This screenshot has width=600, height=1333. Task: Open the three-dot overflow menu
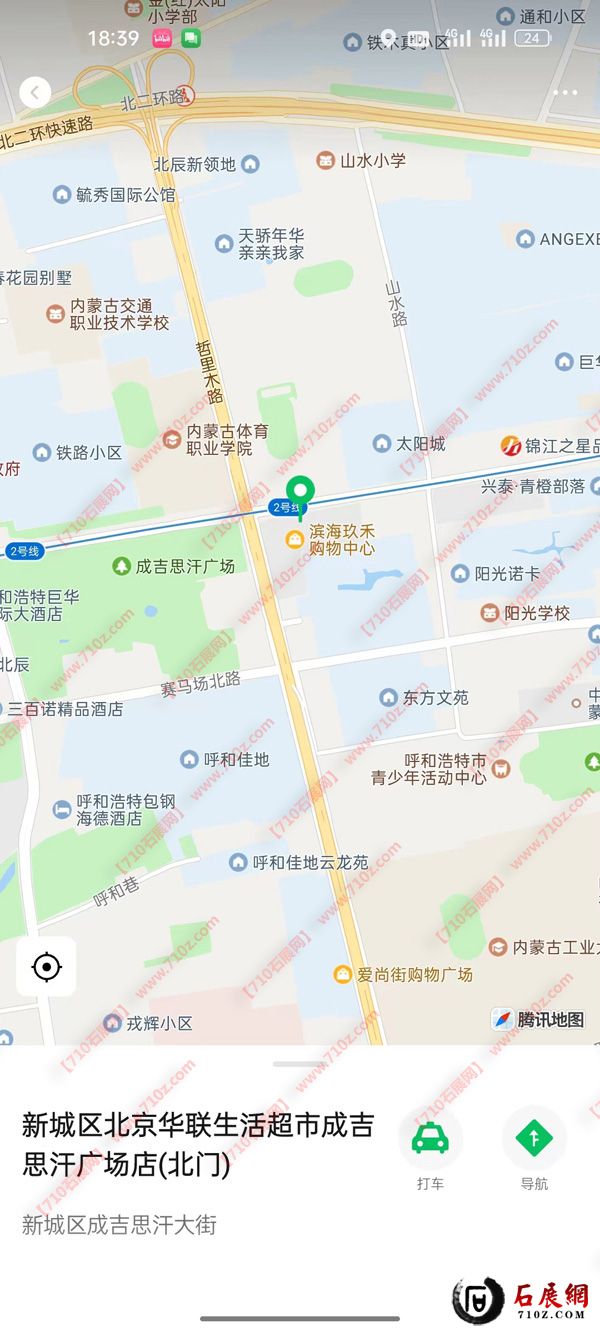[x=565, y=93]
